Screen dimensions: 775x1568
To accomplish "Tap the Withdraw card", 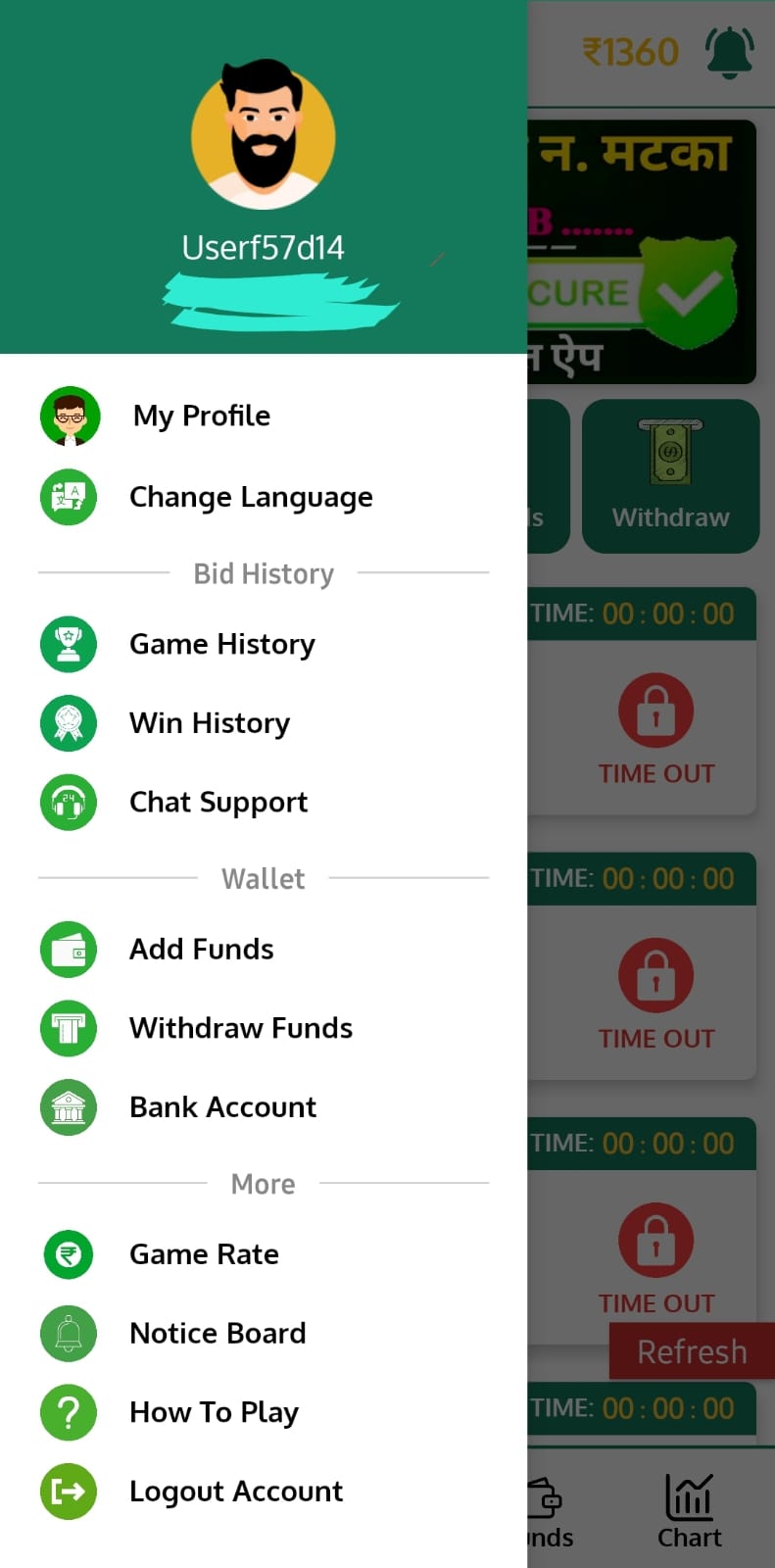I will [x=670, y=476].
